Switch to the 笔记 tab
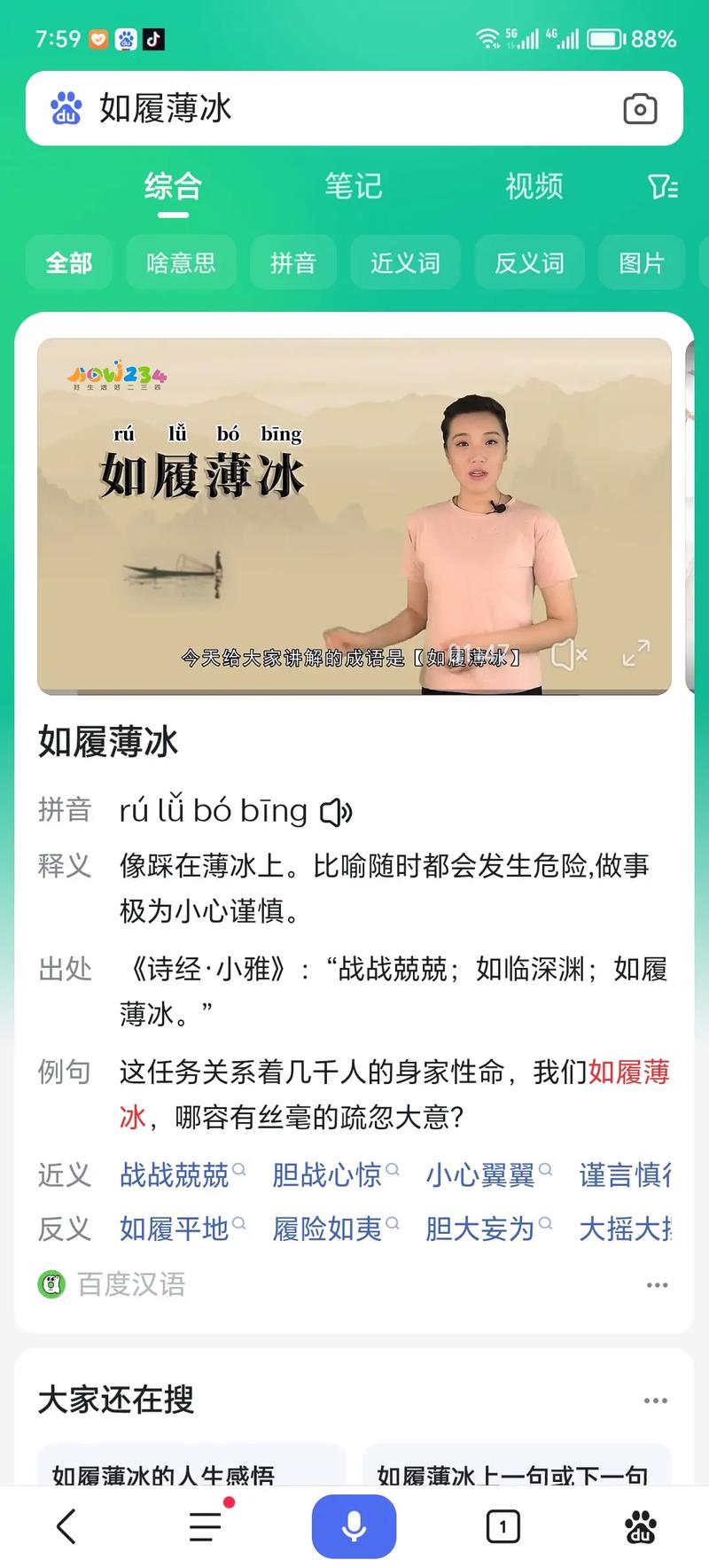 pos(354,187)
